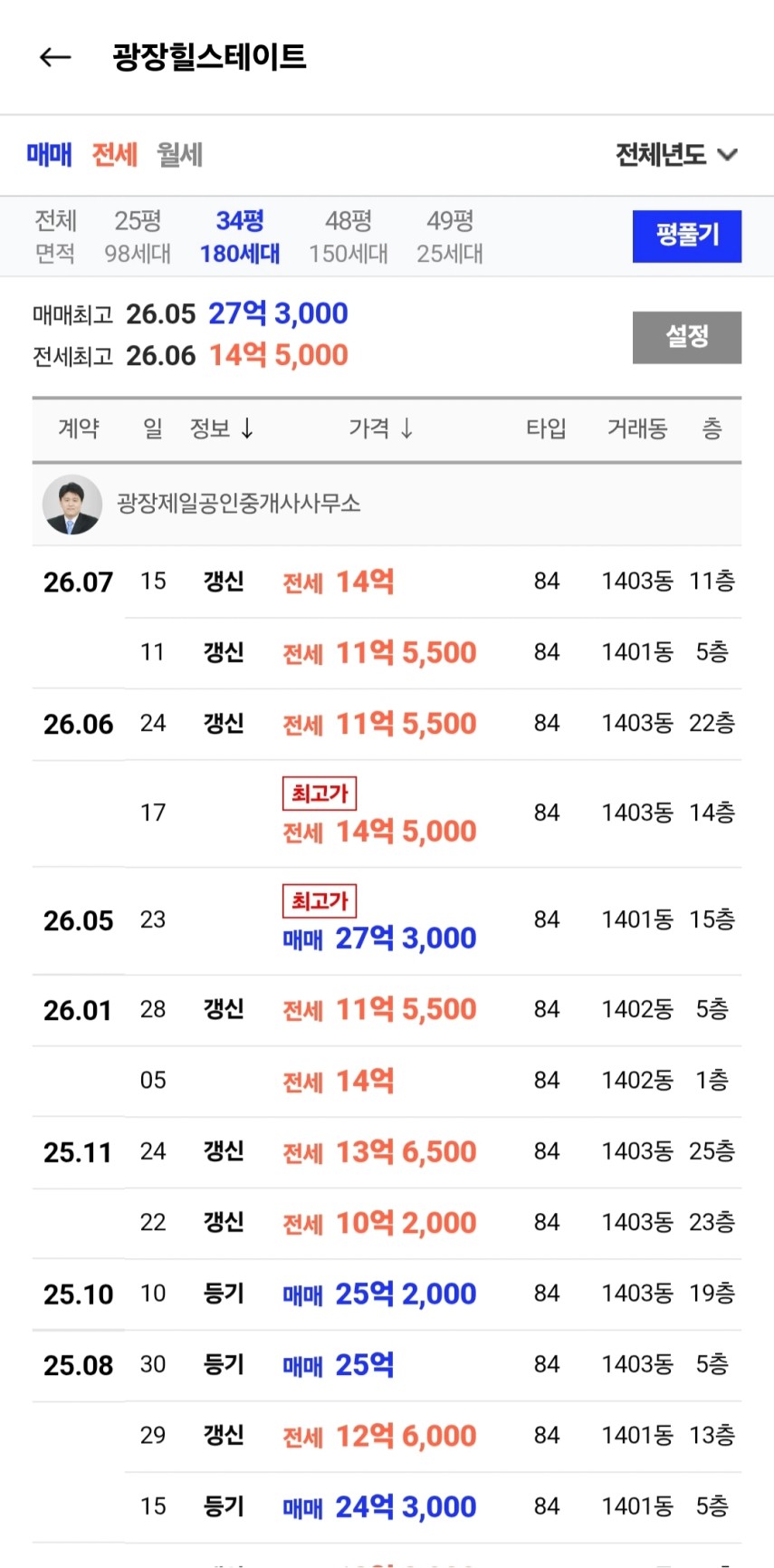The width and height of the screenshot is (774, 1568).
Task: Select the 34평 180세대 size
Action: click(240, 236)
